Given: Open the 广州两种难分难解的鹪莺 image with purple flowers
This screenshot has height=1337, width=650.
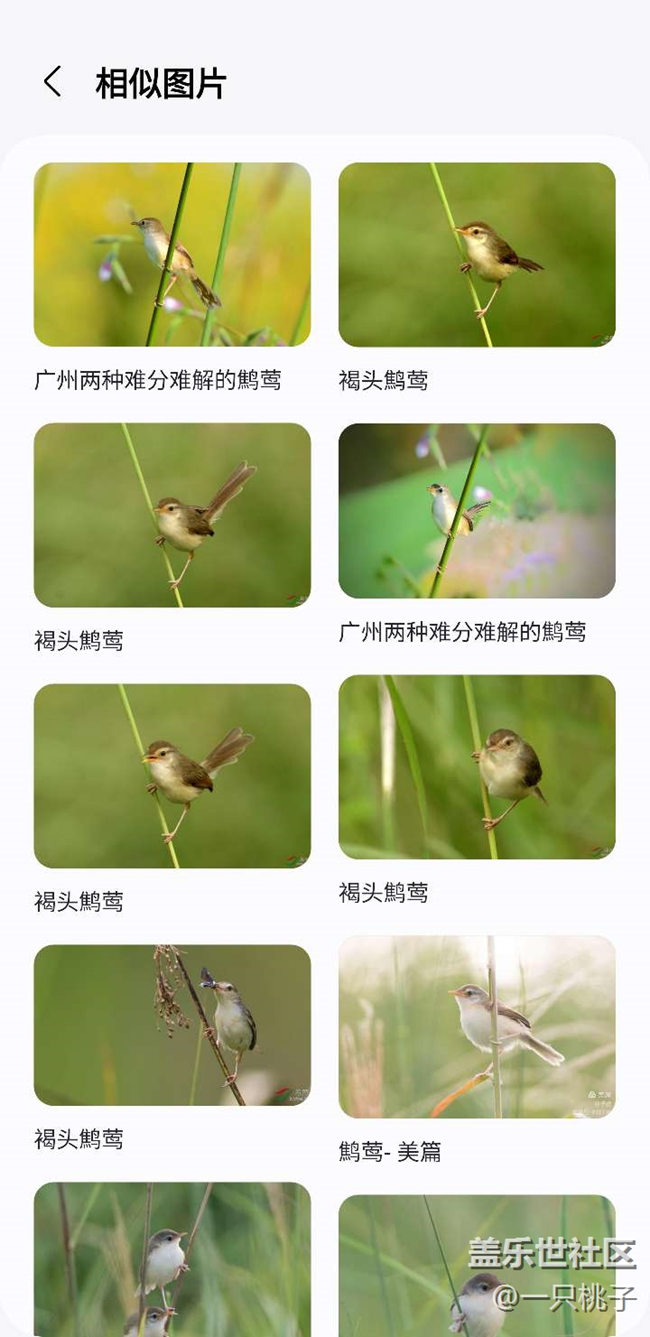Looking at the screenshot, I should click(477, 511).
